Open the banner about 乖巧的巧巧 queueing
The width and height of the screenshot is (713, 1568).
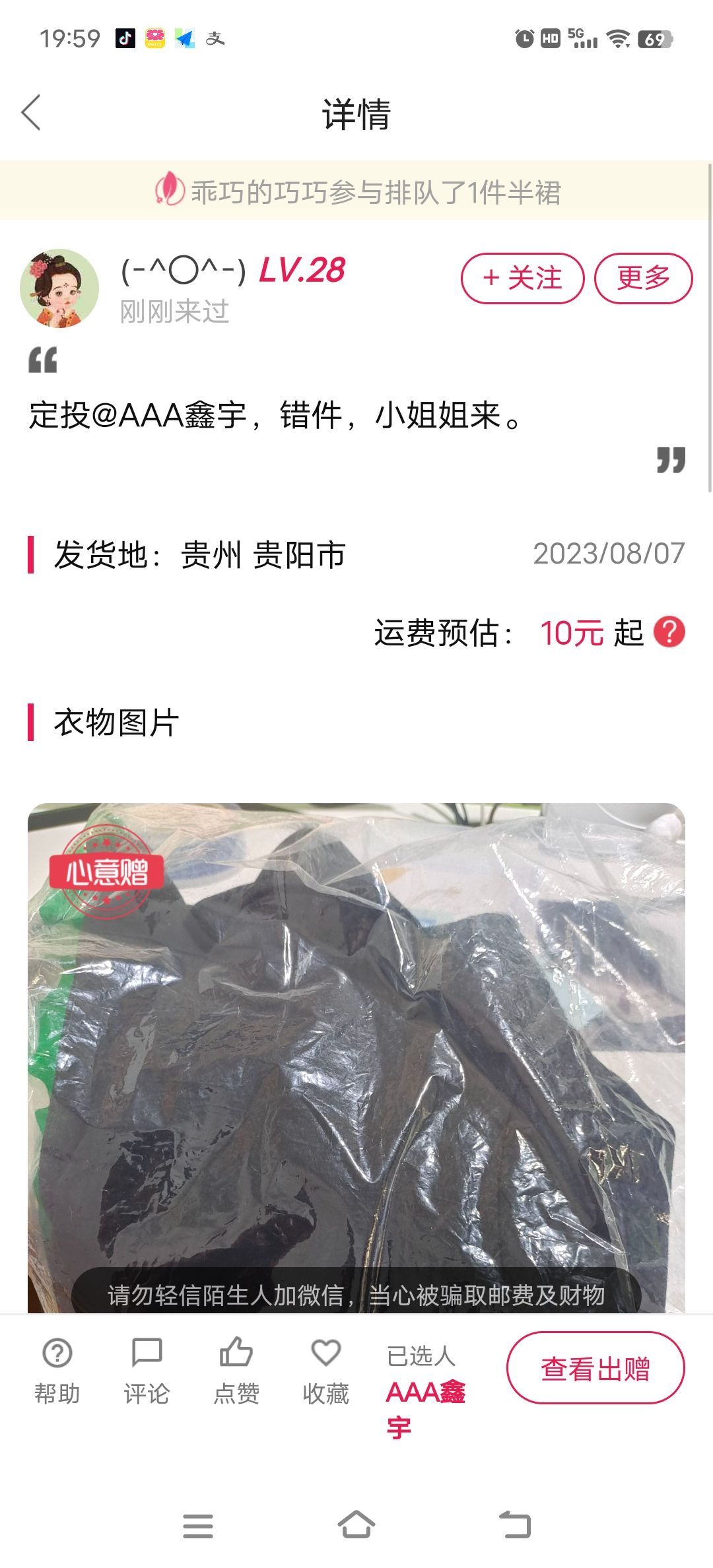click(x=356, y=191)
